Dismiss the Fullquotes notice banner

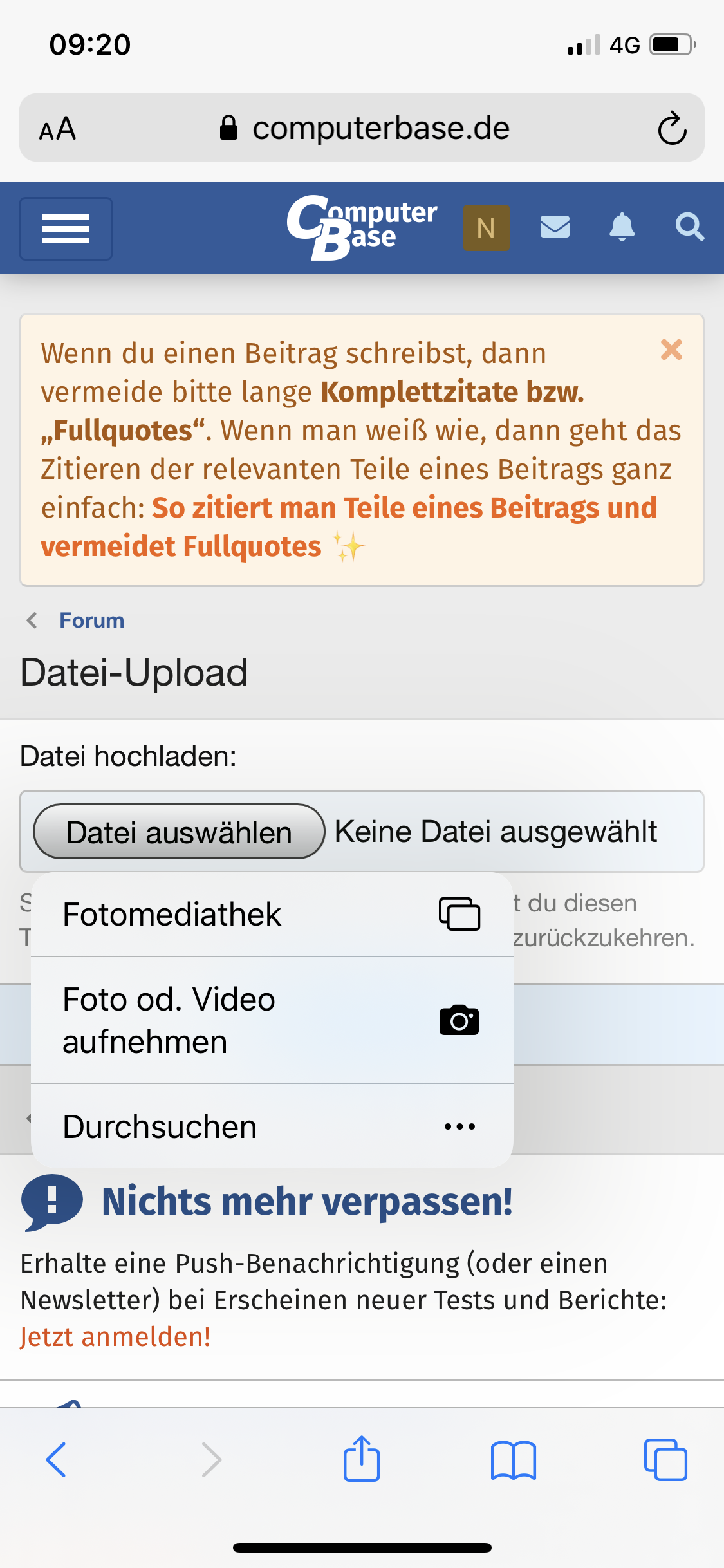coord(671,350)
